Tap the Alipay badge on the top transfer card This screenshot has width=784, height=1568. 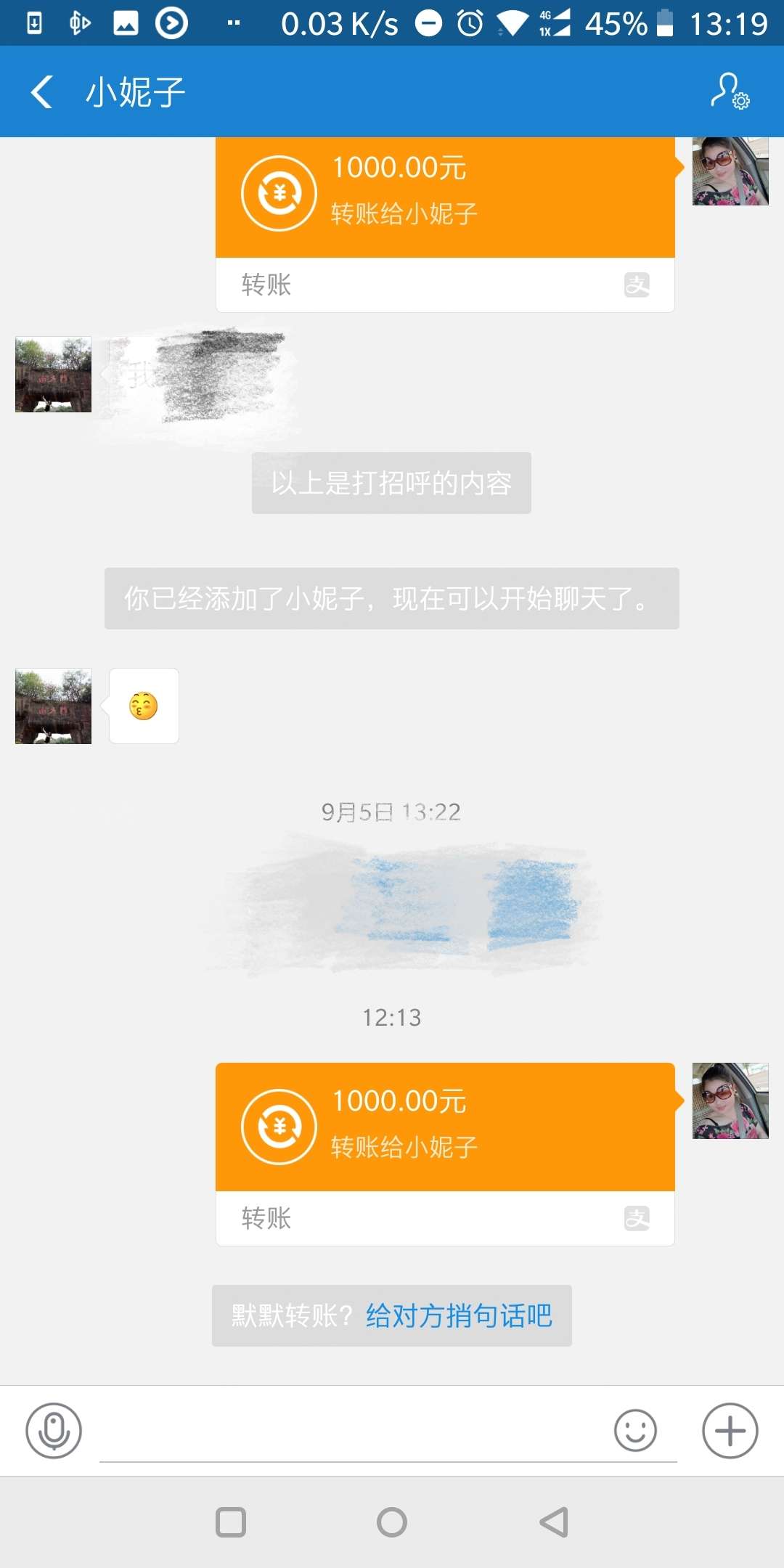click(x=637, y=285)
